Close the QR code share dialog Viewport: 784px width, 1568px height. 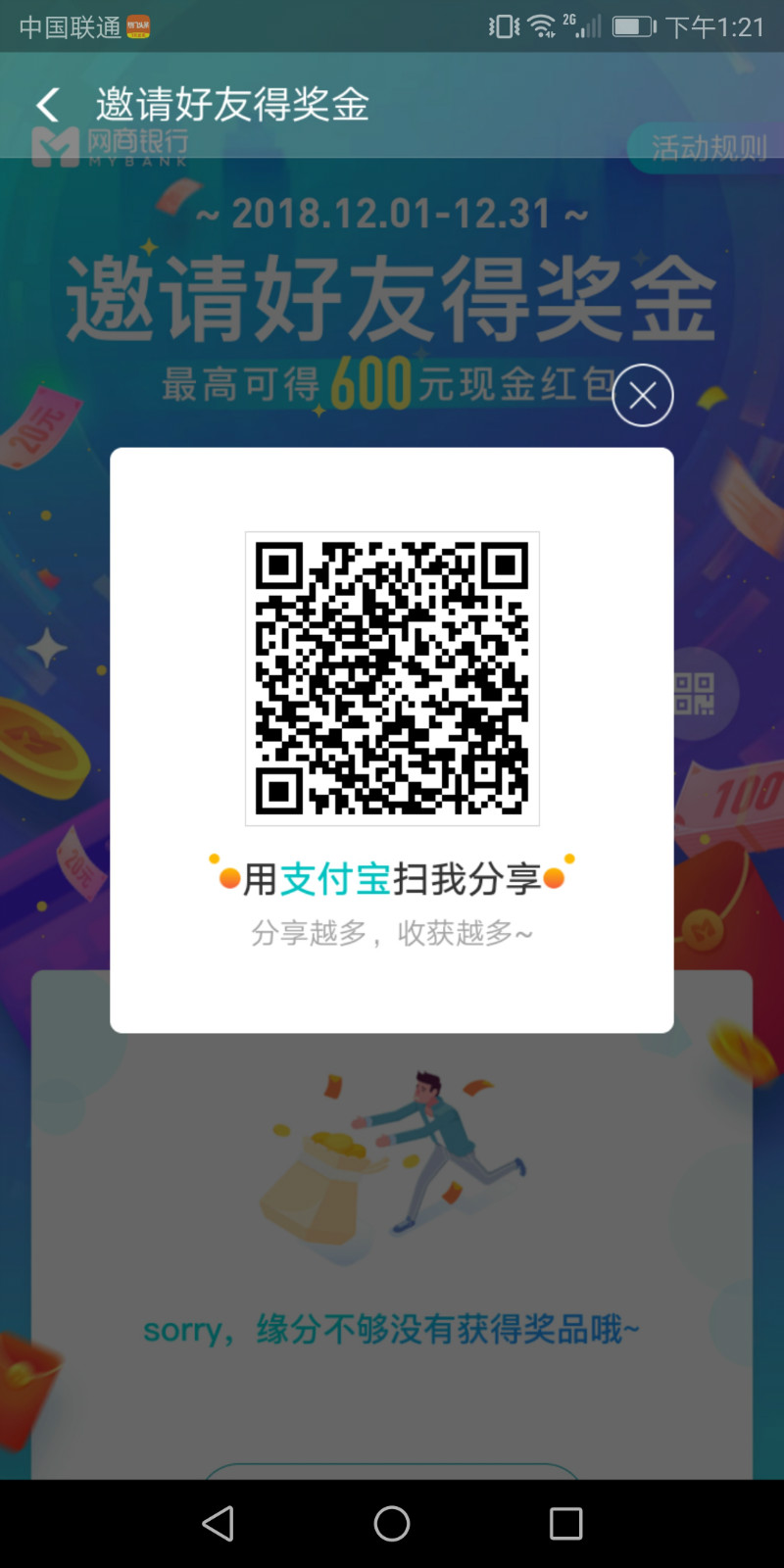pos(643,395)
